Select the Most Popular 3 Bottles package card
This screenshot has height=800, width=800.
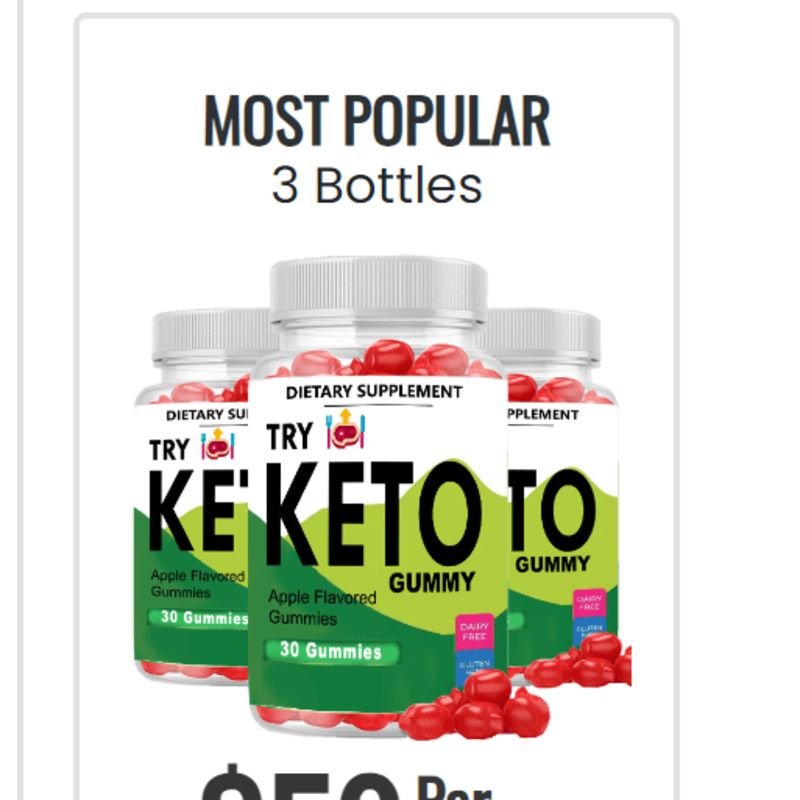tap(377, 407)
